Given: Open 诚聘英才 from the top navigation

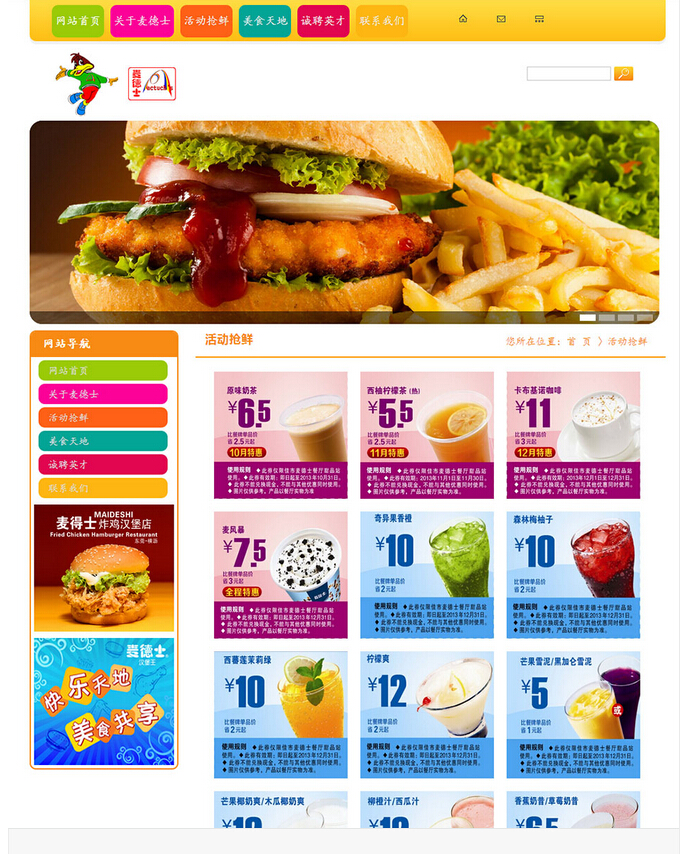Looking at the screenshot, I should 323,21.
